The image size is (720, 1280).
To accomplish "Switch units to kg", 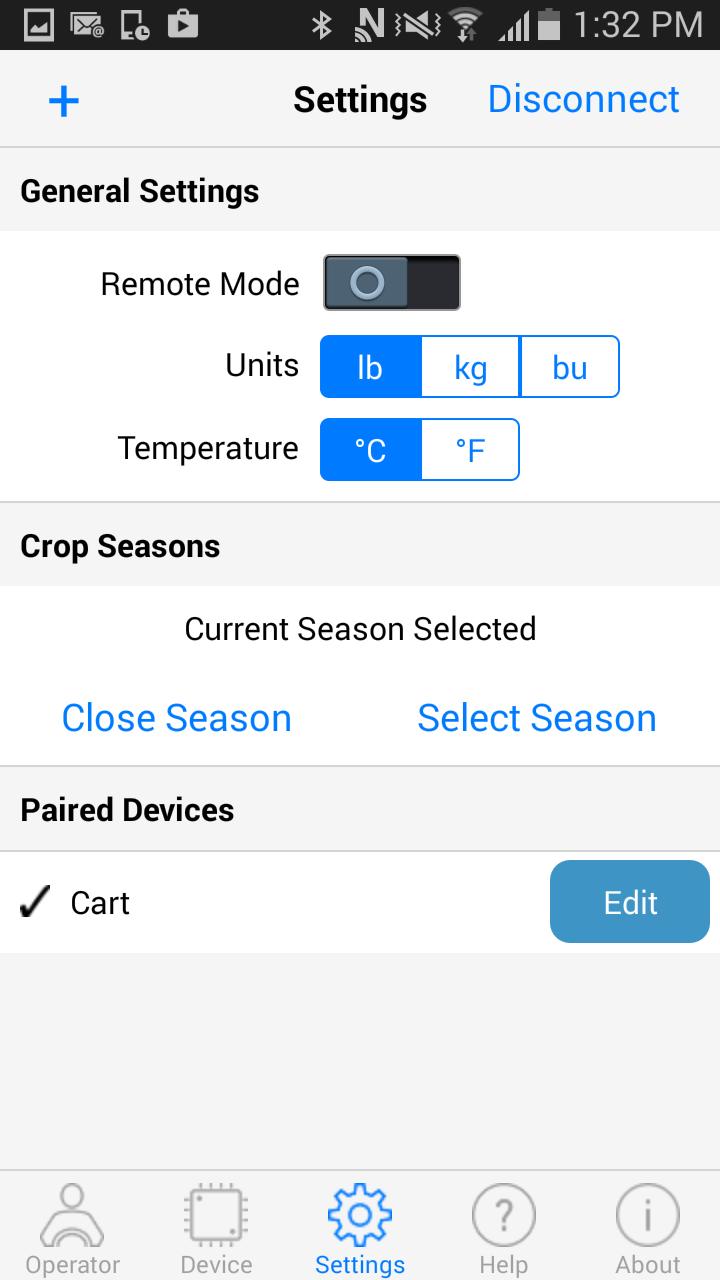I will pyautogui.click(x=470, y=367).
